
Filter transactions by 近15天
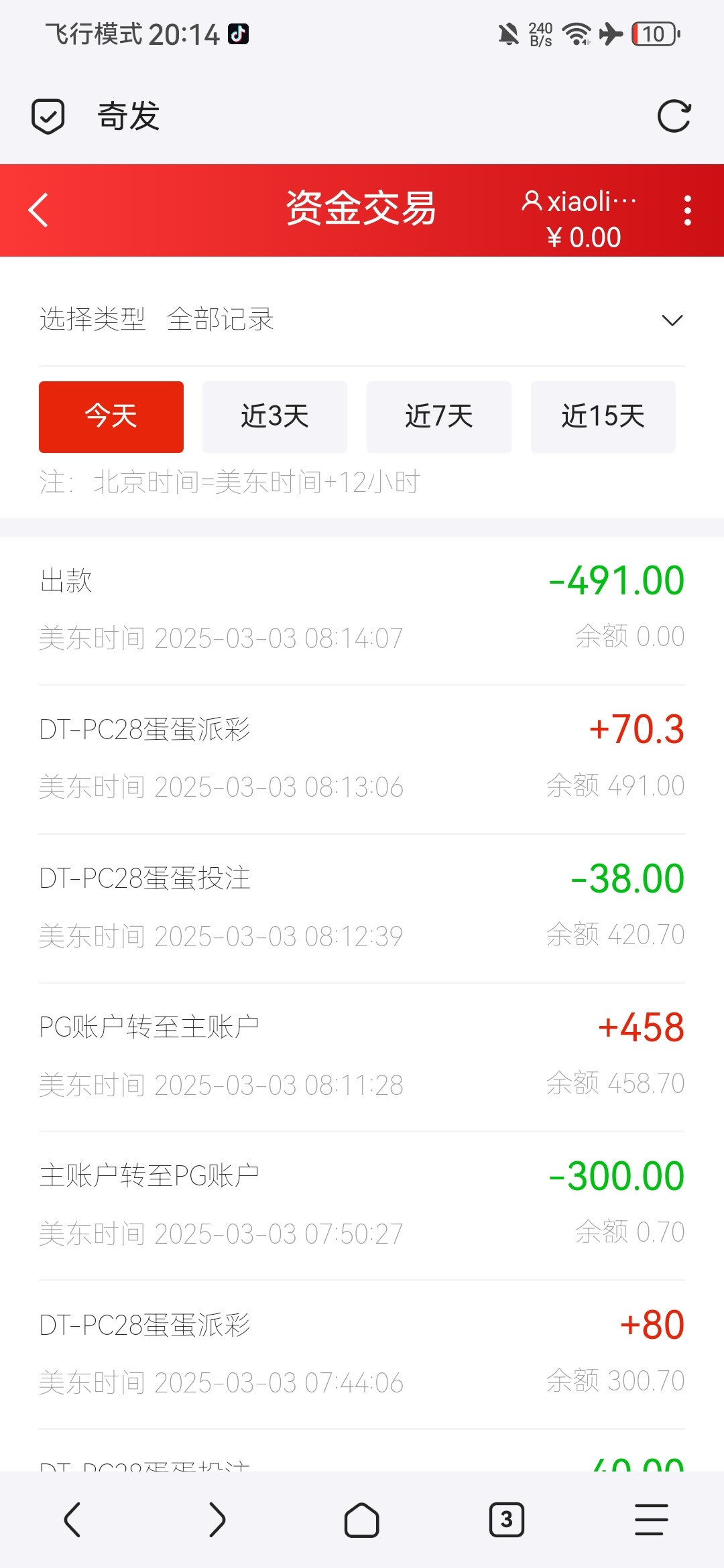coord(603,417)
